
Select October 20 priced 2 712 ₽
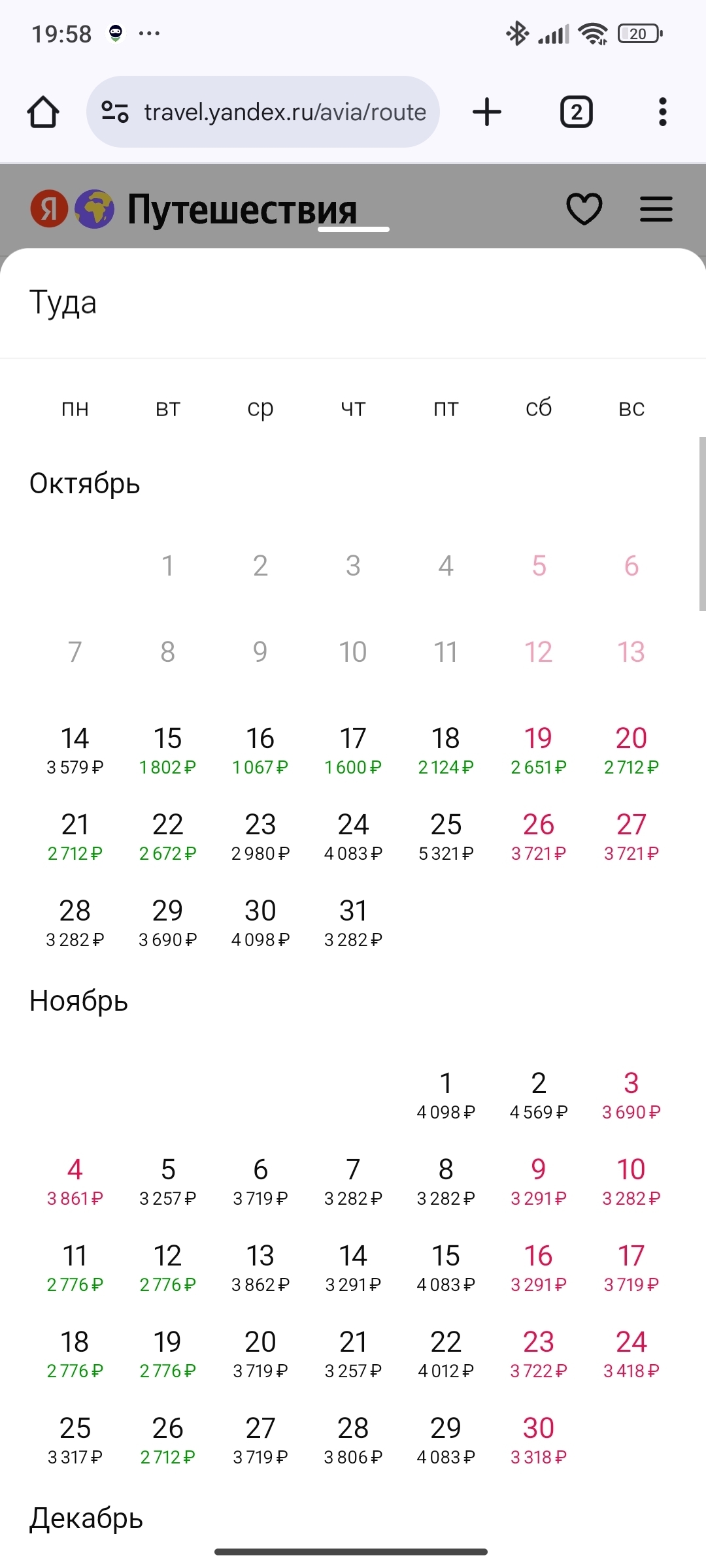[631, 750]
